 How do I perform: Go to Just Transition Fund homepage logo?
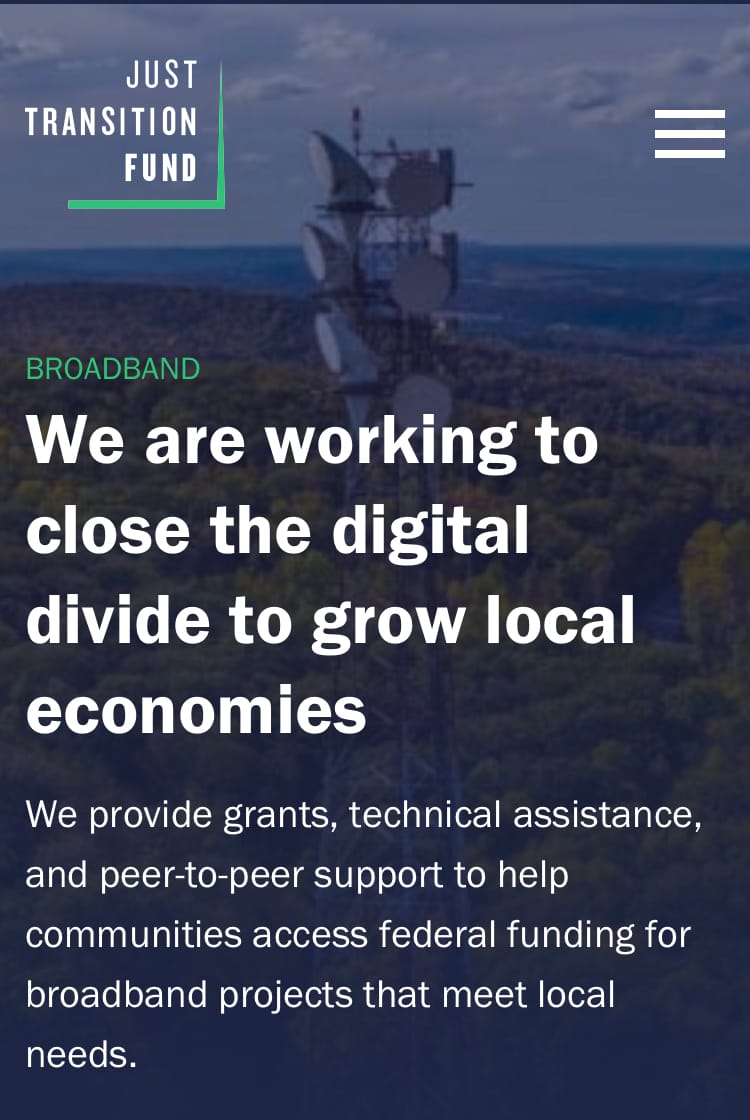(124, 132)
